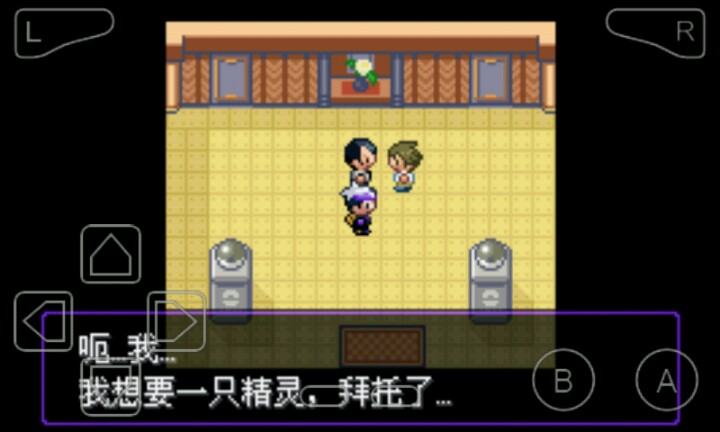The image size is (720, 432).
Task: Hit the B button
Action: (563, 380)
